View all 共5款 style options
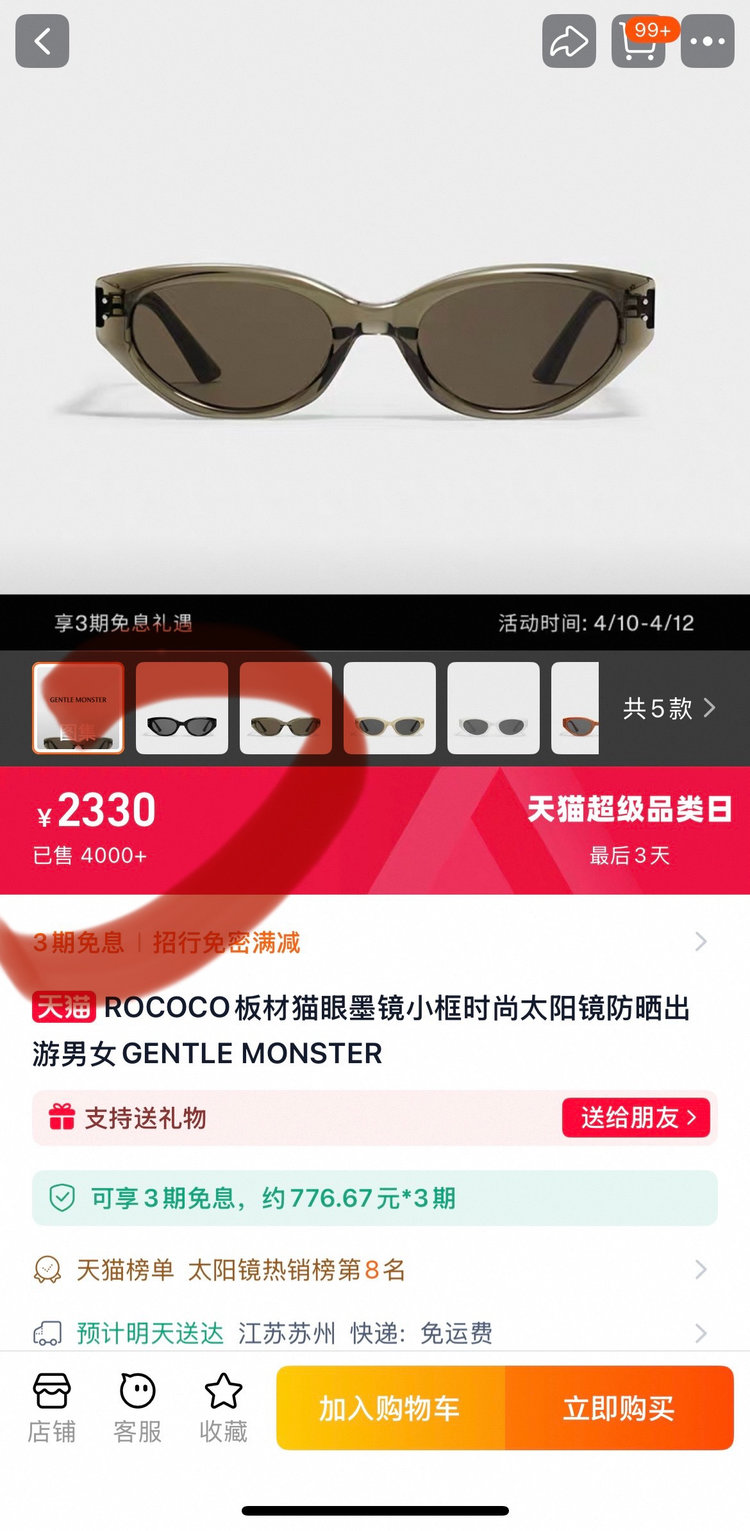 [x=668, y=709]
